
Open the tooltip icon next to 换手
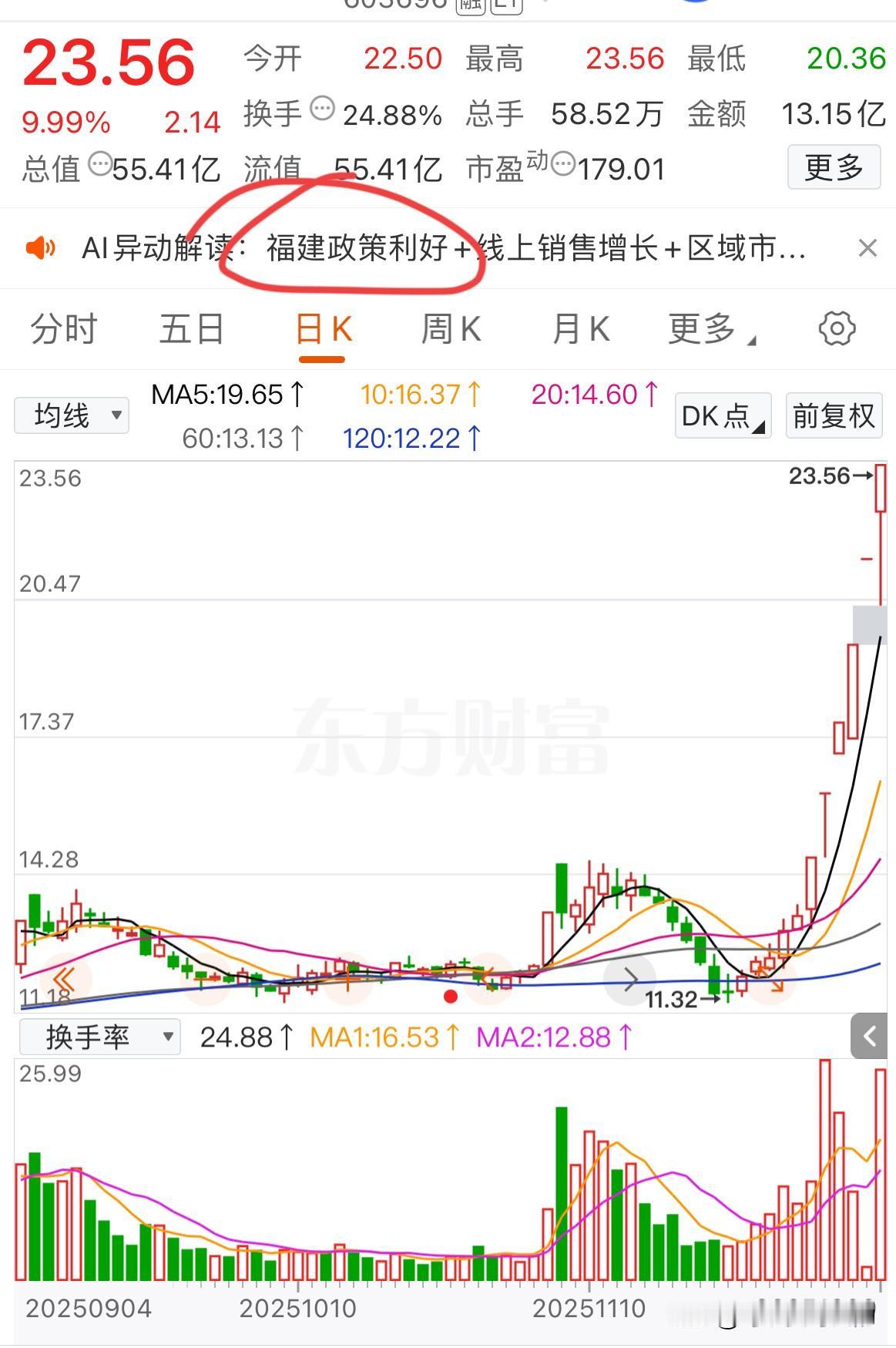tap(322, 108)
